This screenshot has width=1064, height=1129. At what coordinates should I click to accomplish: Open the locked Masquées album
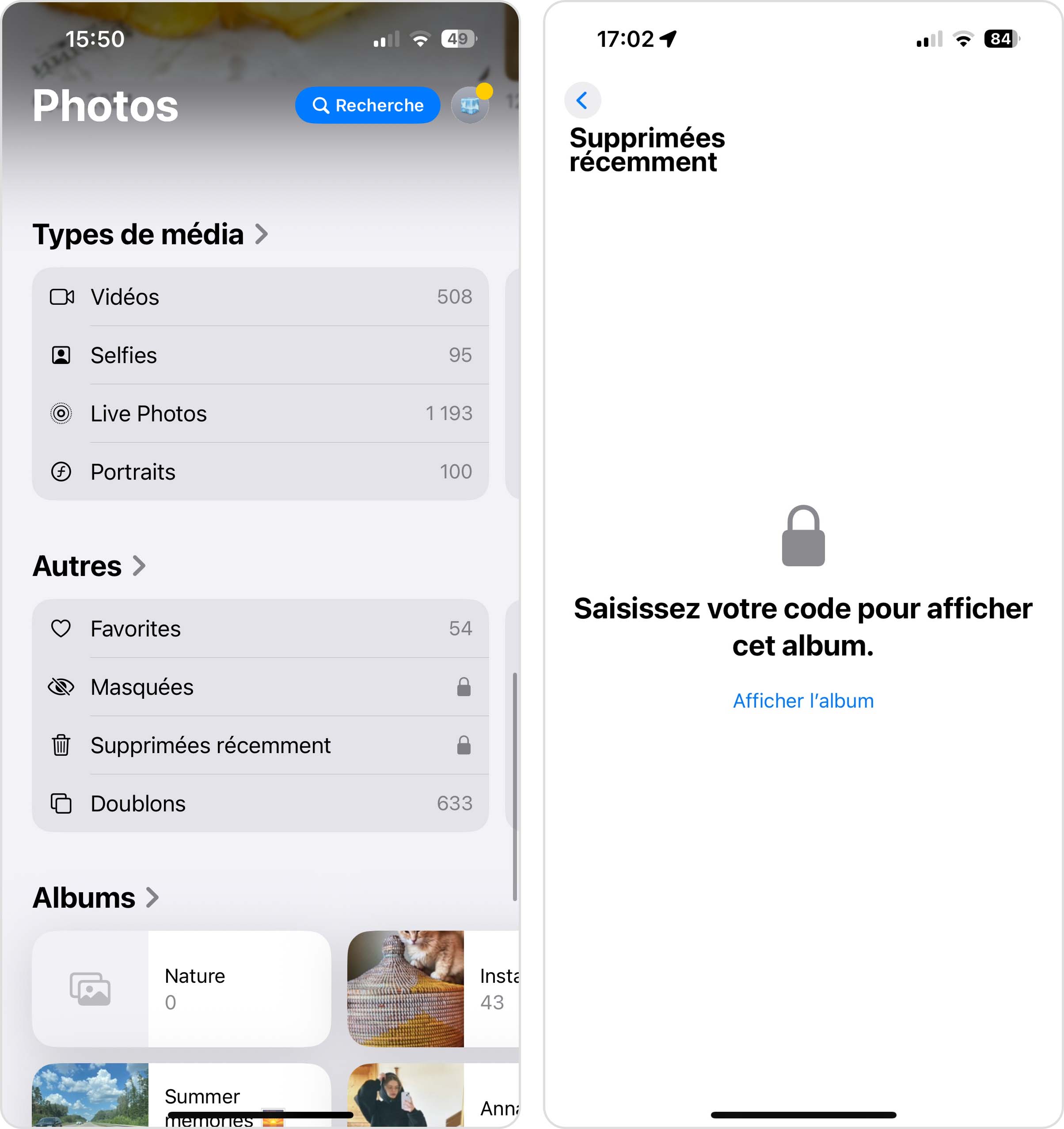tap(260, 687)
